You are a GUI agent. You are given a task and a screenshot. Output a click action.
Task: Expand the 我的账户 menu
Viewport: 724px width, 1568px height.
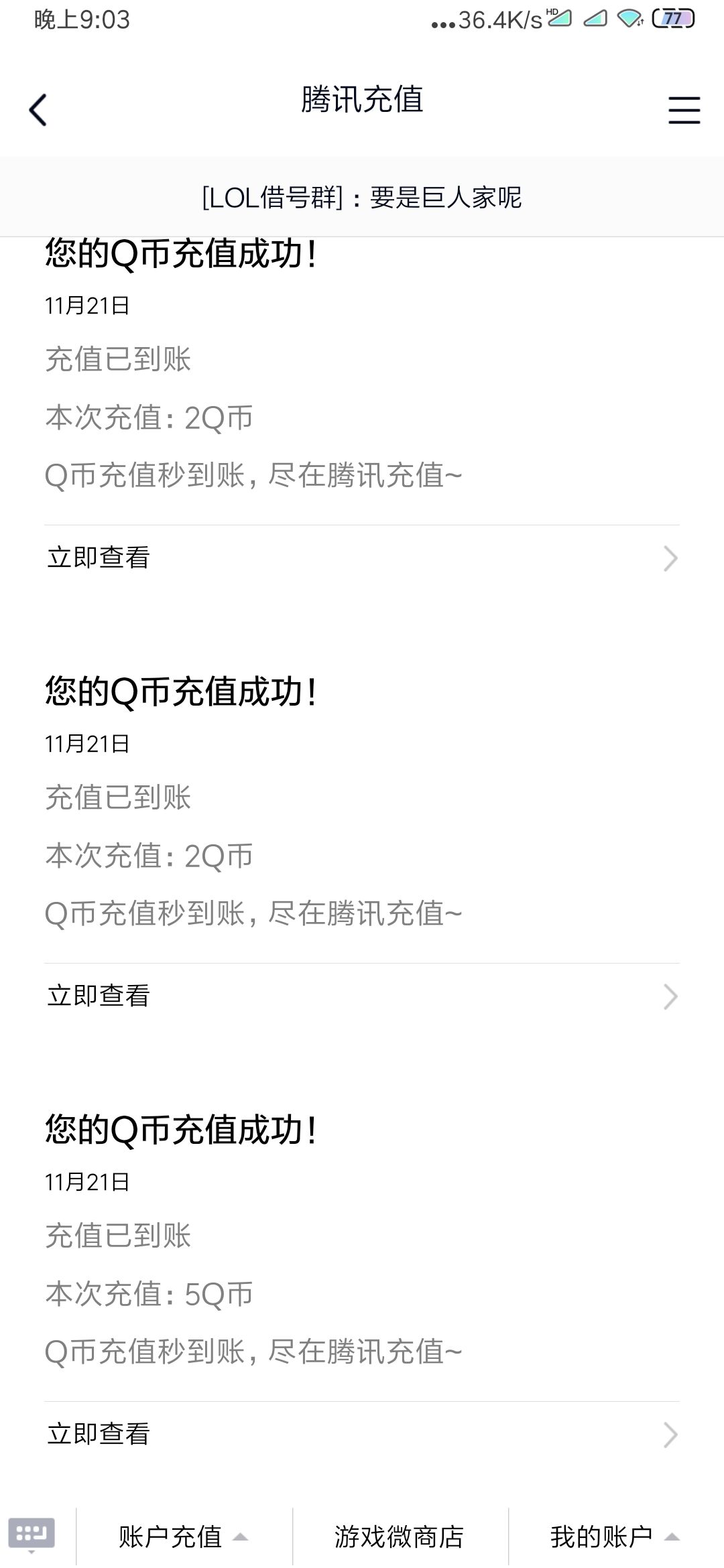click(x=615, y=1537)
